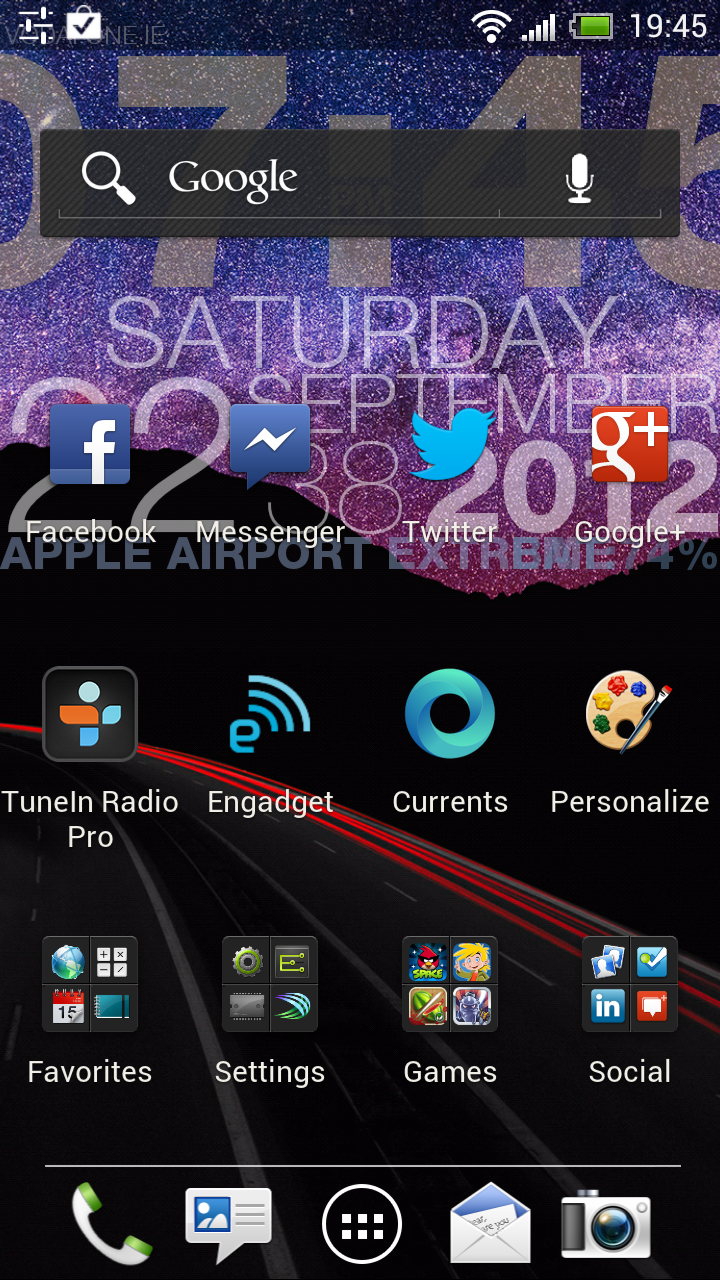Open the Social folder

tap(630, 984)
